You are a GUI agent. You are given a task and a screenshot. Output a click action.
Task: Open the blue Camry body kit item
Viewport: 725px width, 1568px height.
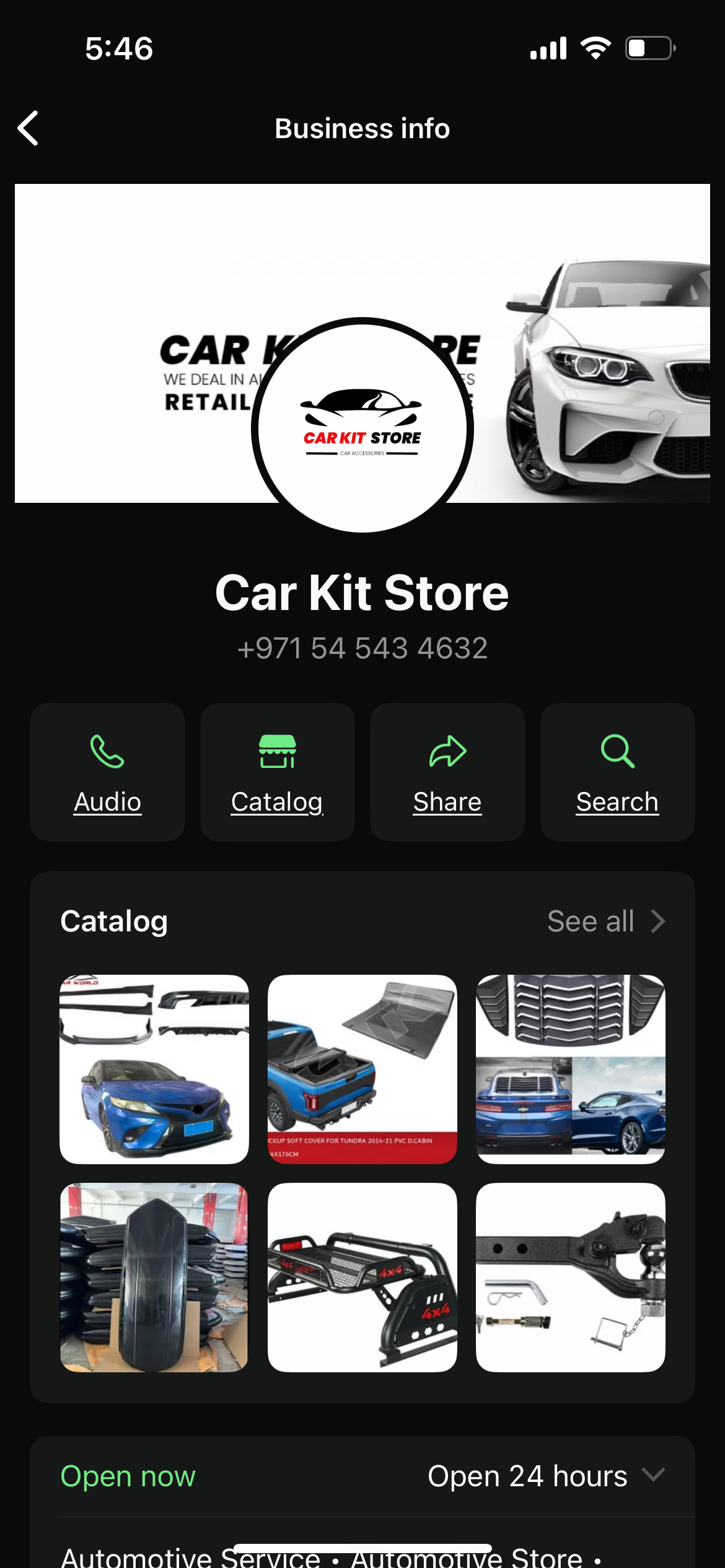[x=154, y=1069]
